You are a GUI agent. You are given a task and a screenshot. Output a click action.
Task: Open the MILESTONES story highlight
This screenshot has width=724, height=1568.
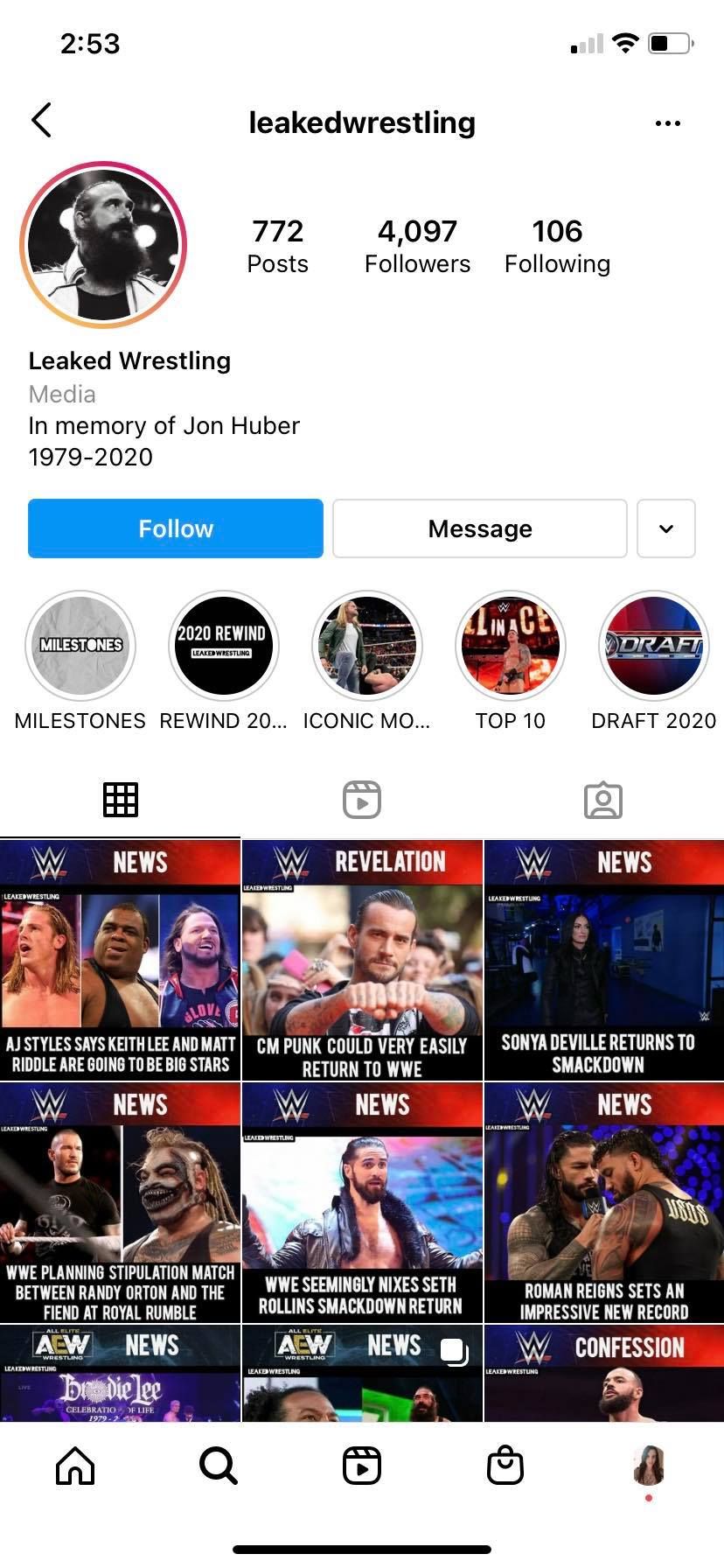click(x=80, y=646)
